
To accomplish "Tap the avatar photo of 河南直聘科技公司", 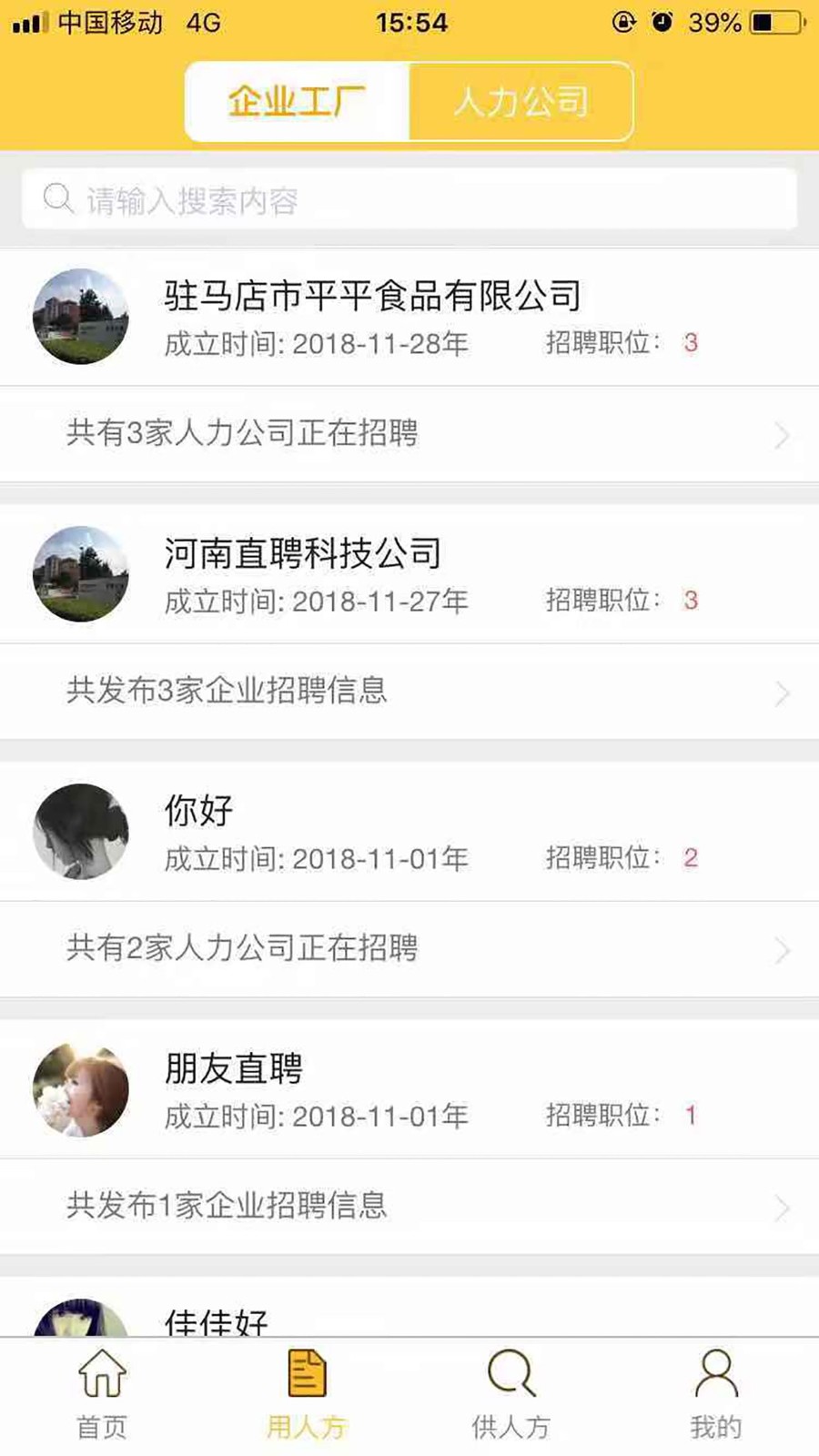I will [x=80, y=575].
